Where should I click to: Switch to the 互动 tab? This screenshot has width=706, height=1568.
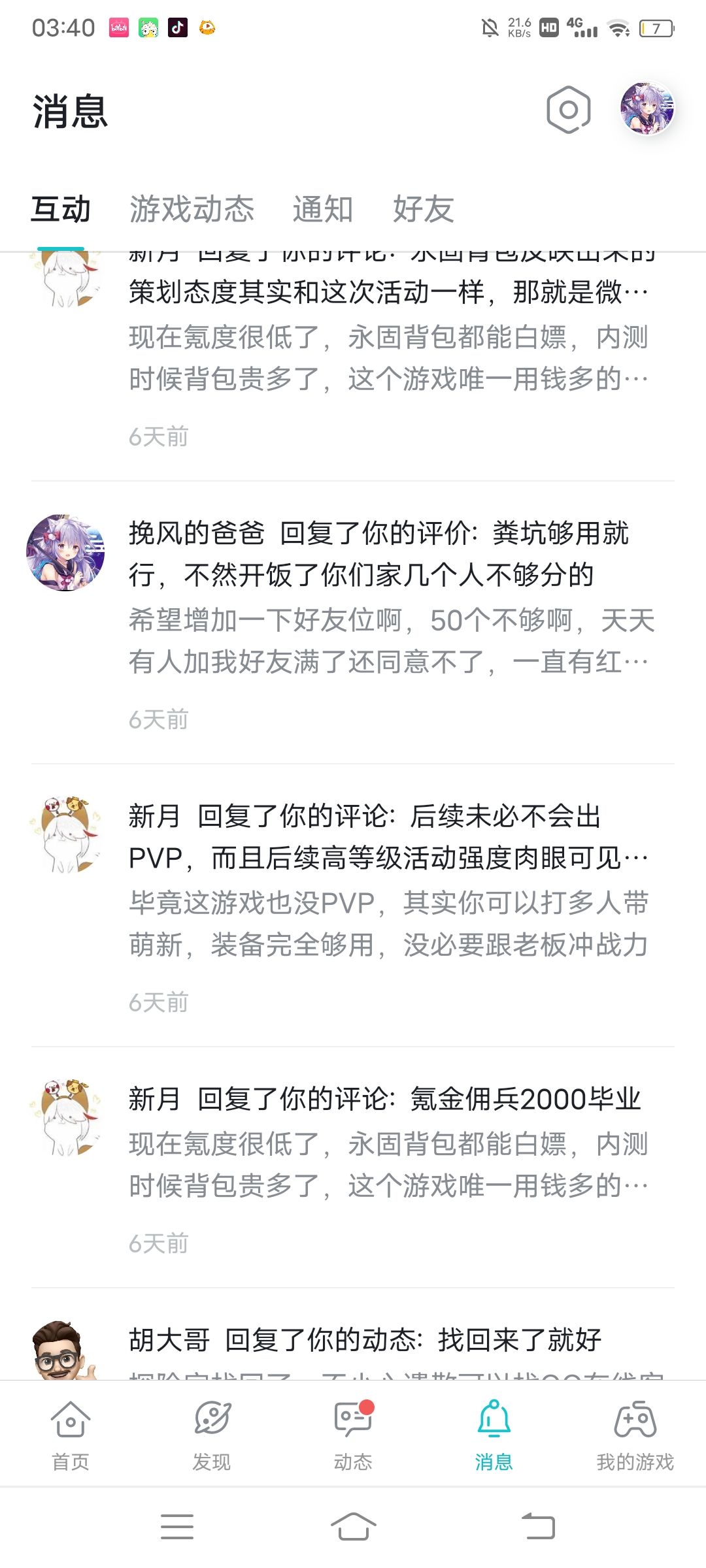coord(61,209)
